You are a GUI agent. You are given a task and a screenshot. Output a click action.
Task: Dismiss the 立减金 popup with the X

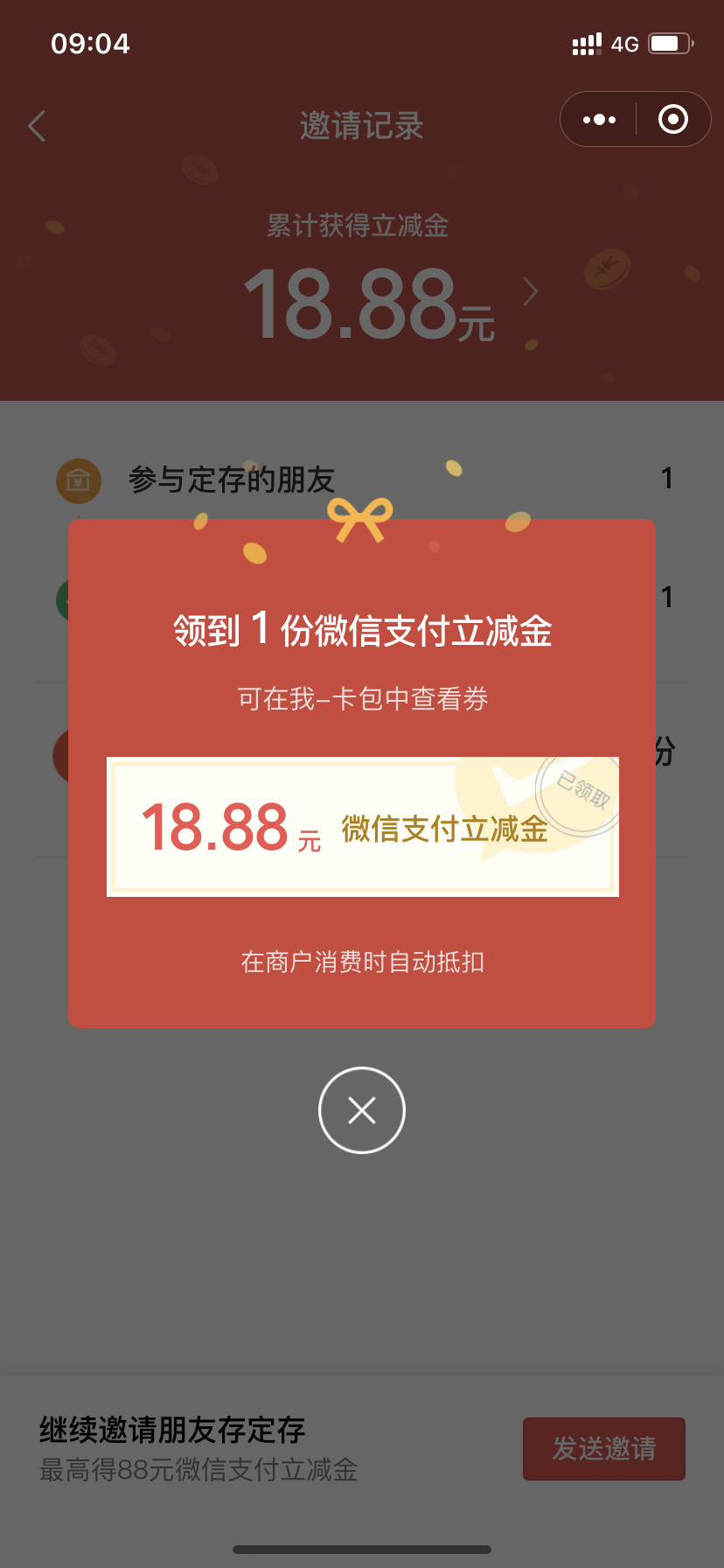coord(361,1110)
